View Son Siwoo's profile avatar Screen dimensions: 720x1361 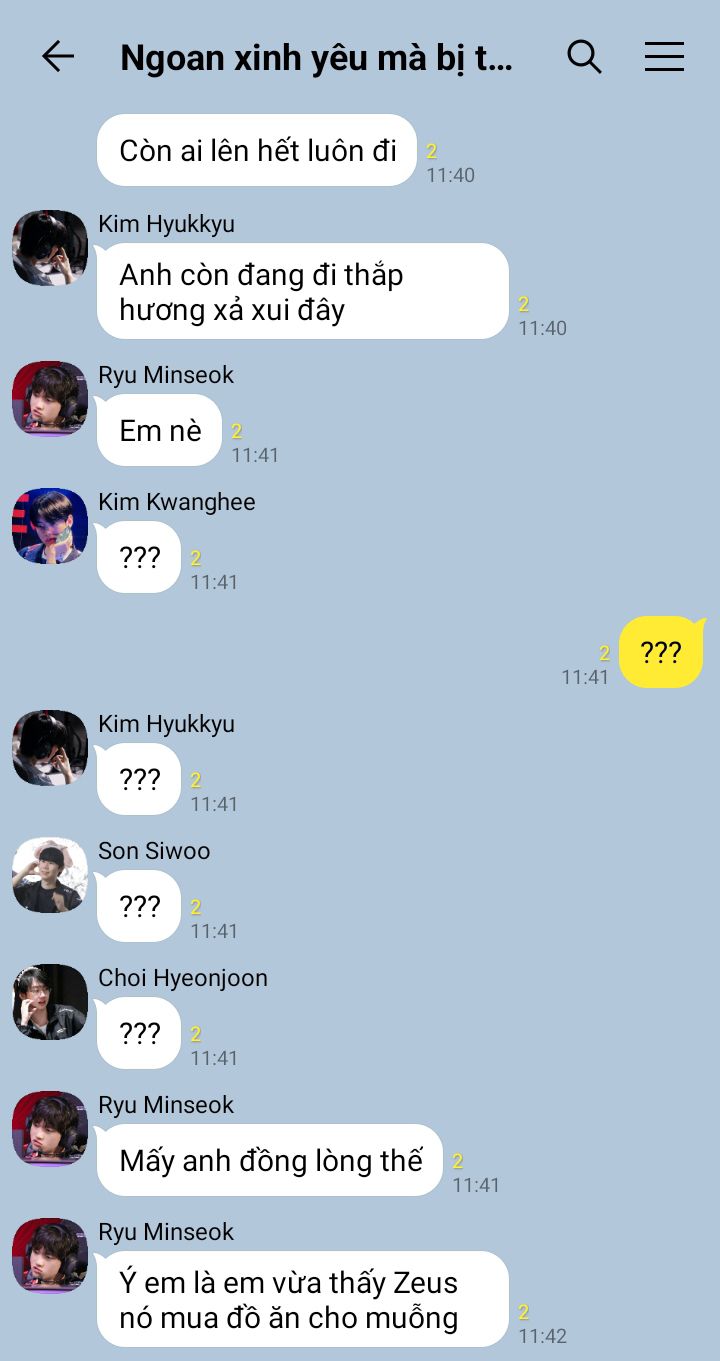click(x=50, y=875)
